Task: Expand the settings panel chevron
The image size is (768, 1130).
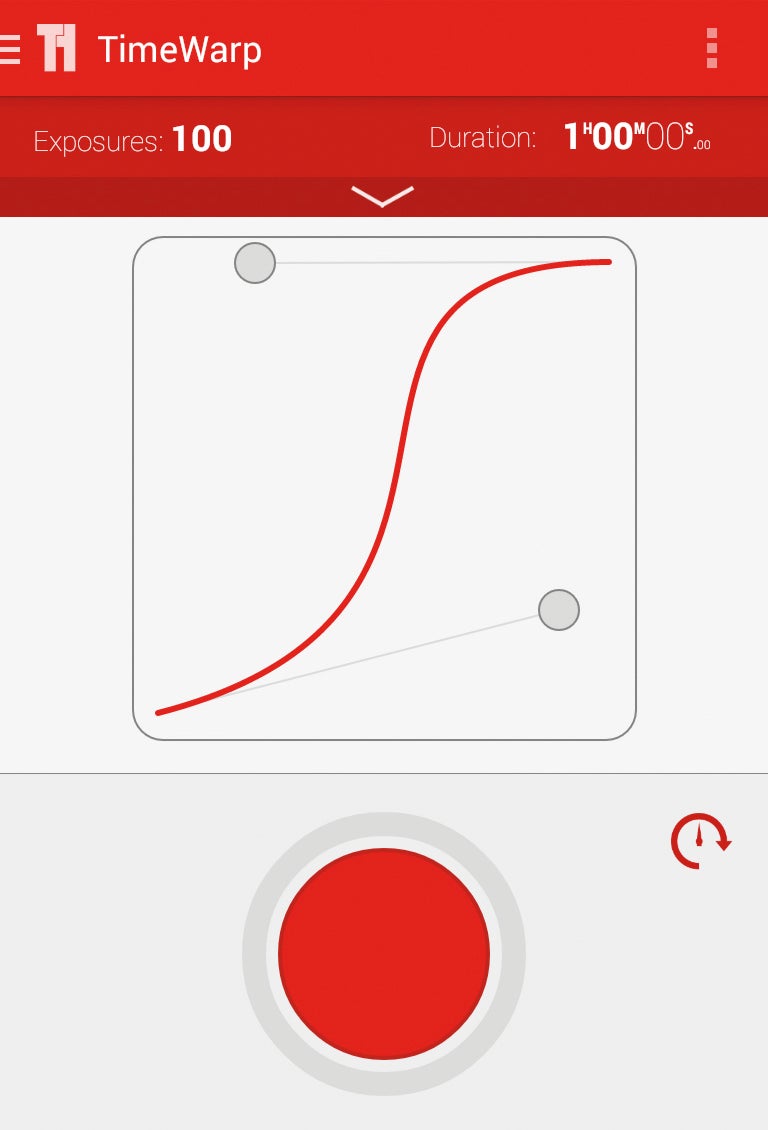Action: (x=383, y=196)
